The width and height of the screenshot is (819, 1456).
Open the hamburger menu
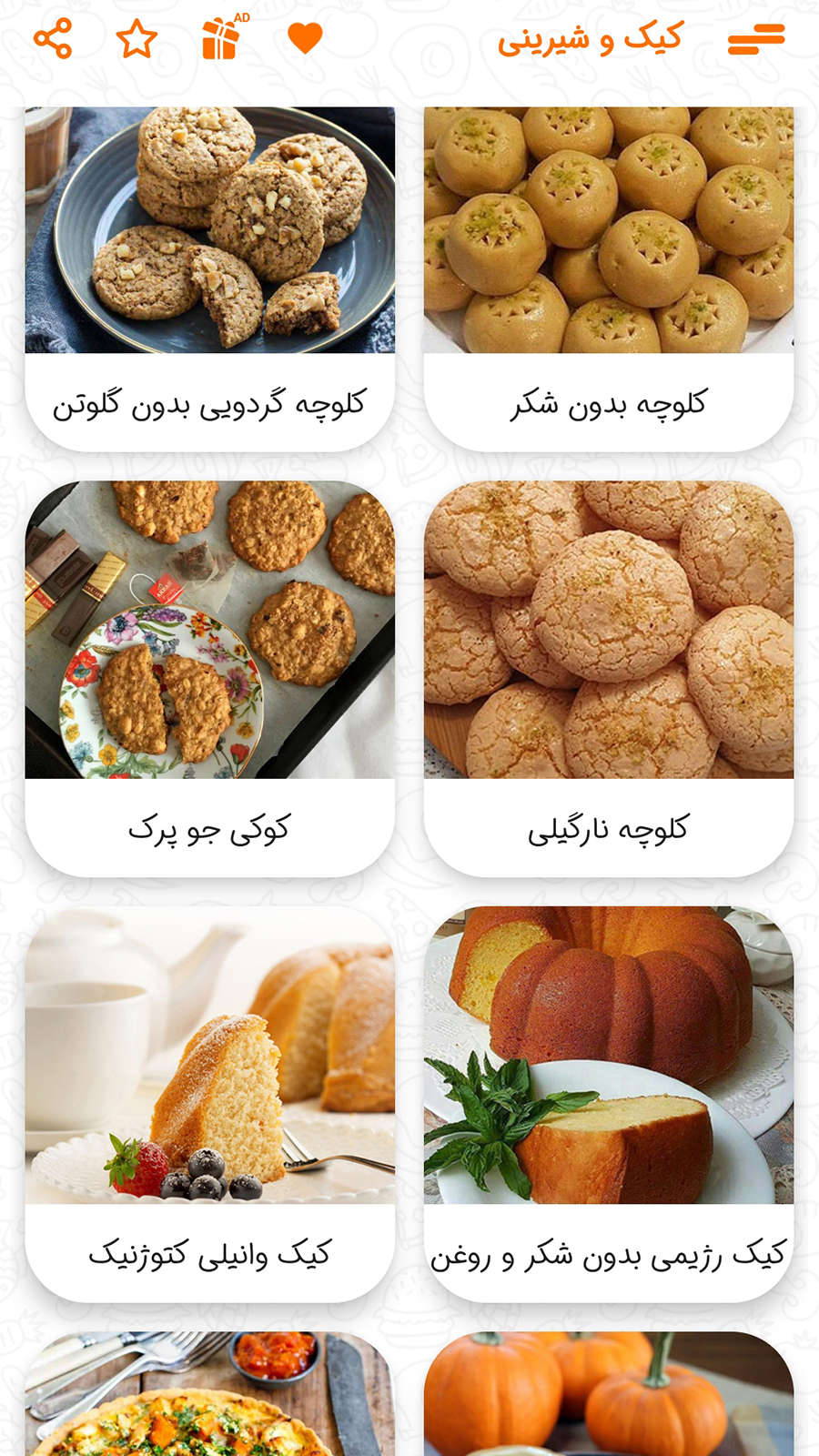coord(755,39)
